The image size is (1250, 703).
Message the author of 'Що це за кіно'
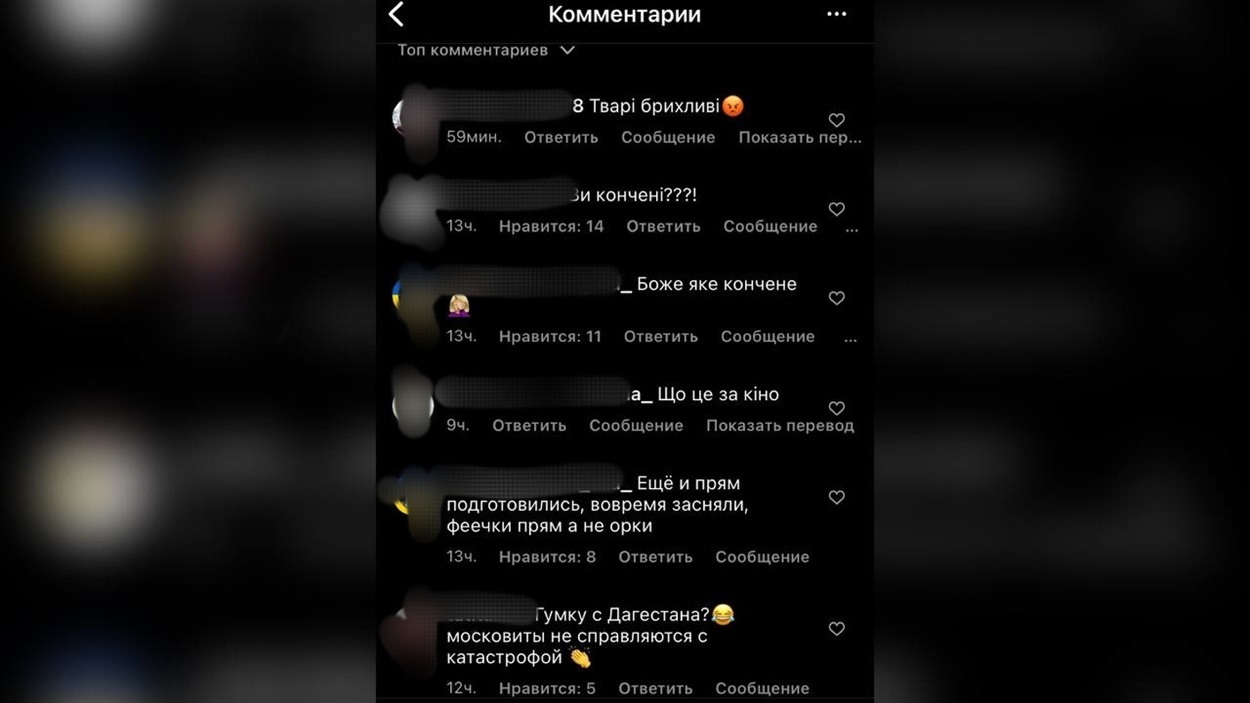[x=636, y=425]
